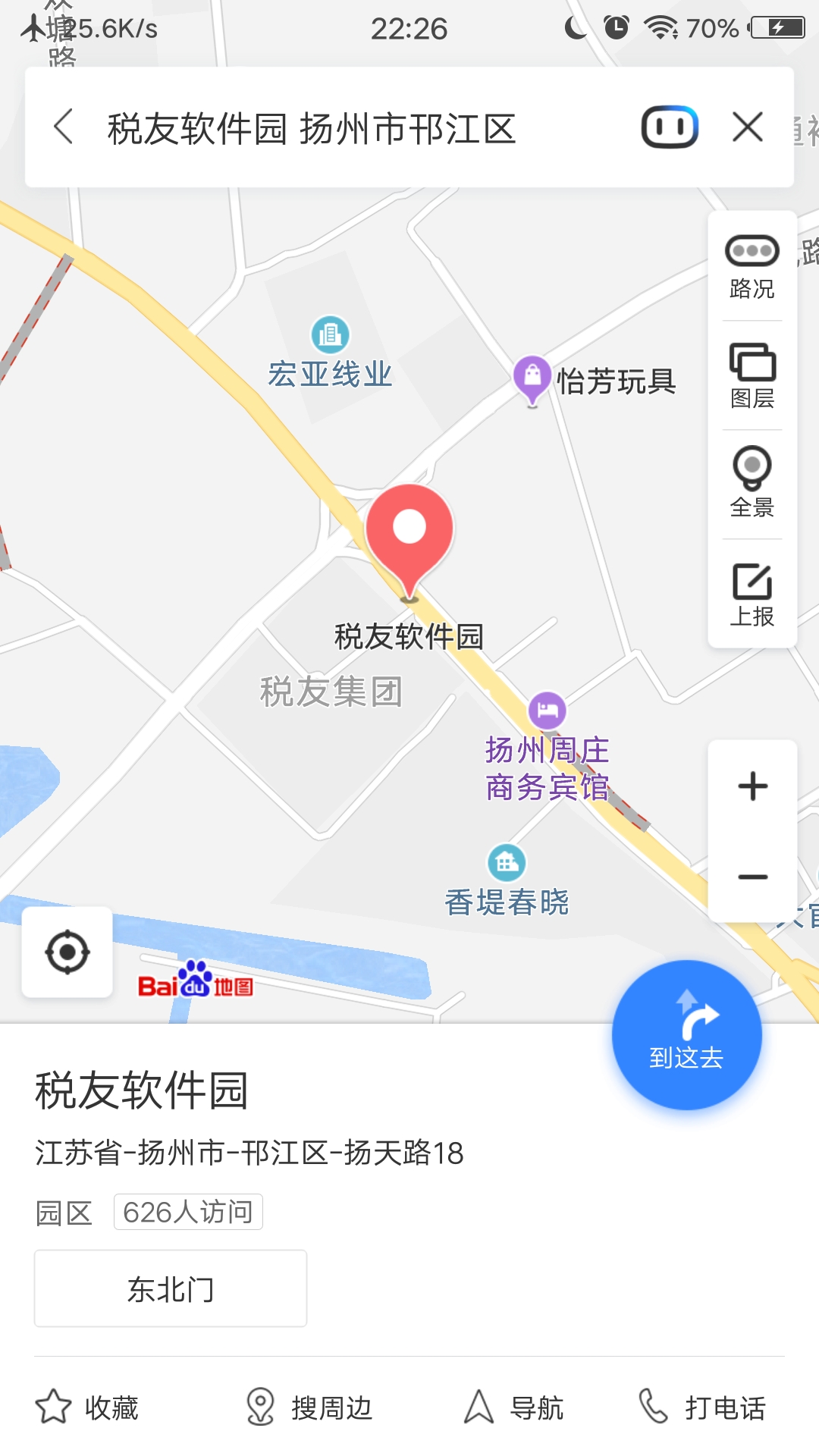Start 导航 navigation
The height and width of the screenshot is (1456, 819).
coord(513,1407)
